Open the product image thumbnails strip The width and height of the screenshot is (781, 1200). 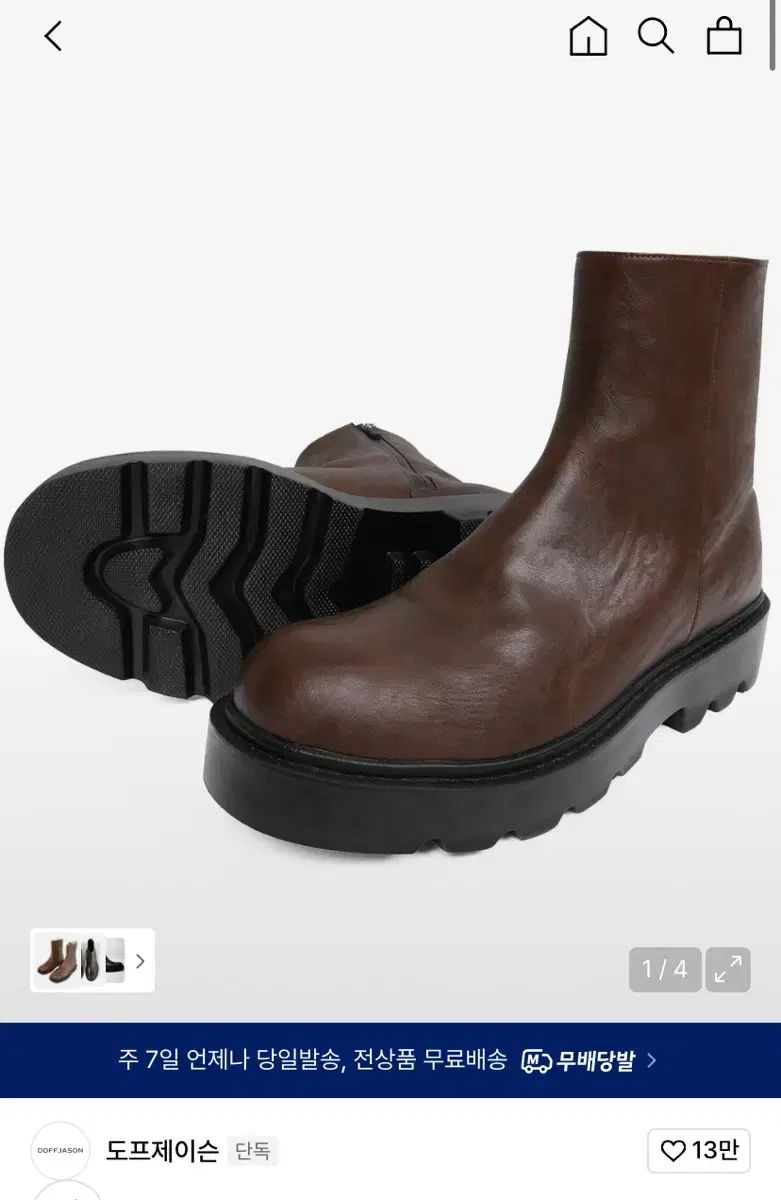click(92, 961)
